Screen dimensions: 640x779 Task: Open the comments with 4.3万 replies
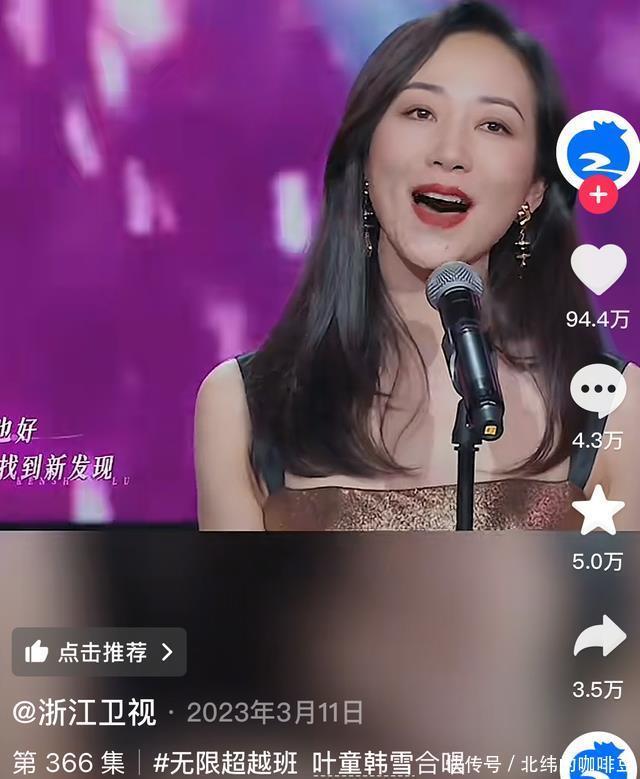[598, 391]
